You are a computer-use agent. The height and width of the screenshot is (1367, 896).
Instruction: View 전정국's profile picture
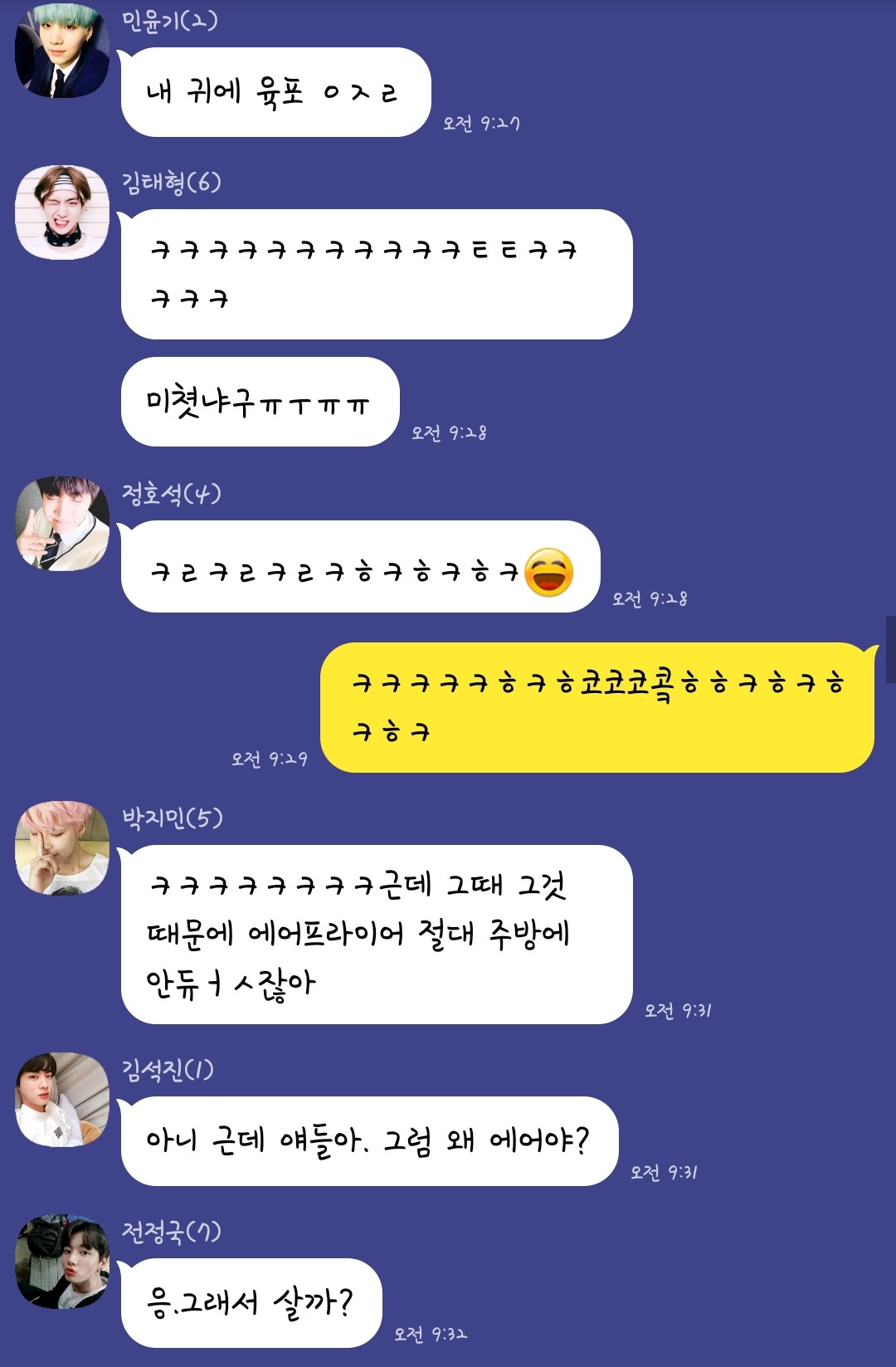point(62,1262)
